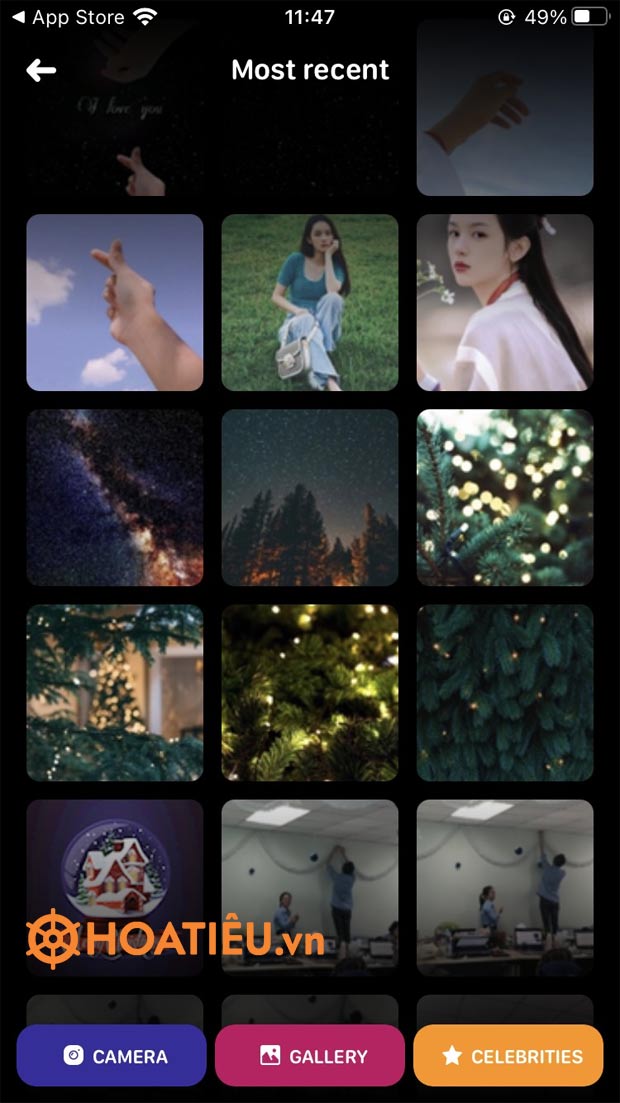Select the photo of hand against blue sky
Image resolution: width=620 pixels, height=1103 pixels.
click(x=115, y=302)
